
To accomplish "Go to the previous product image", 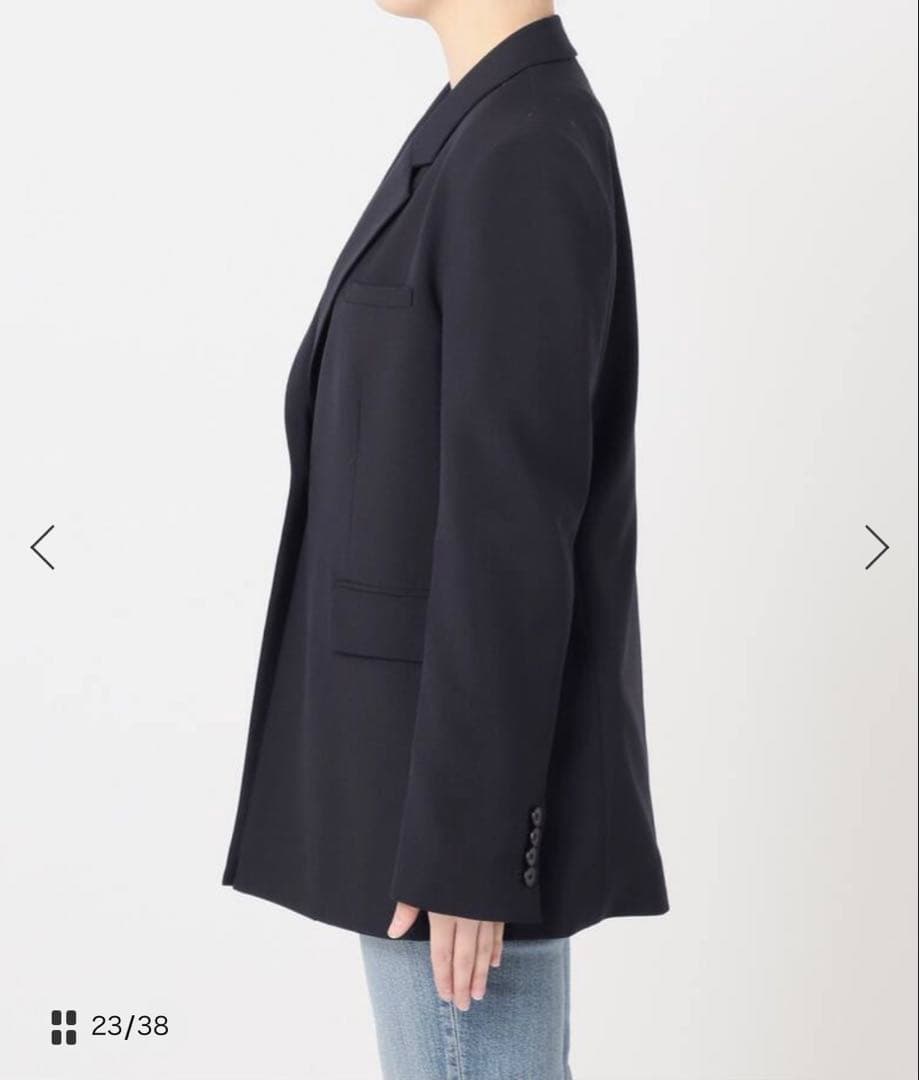I will (x=42, y=547).
